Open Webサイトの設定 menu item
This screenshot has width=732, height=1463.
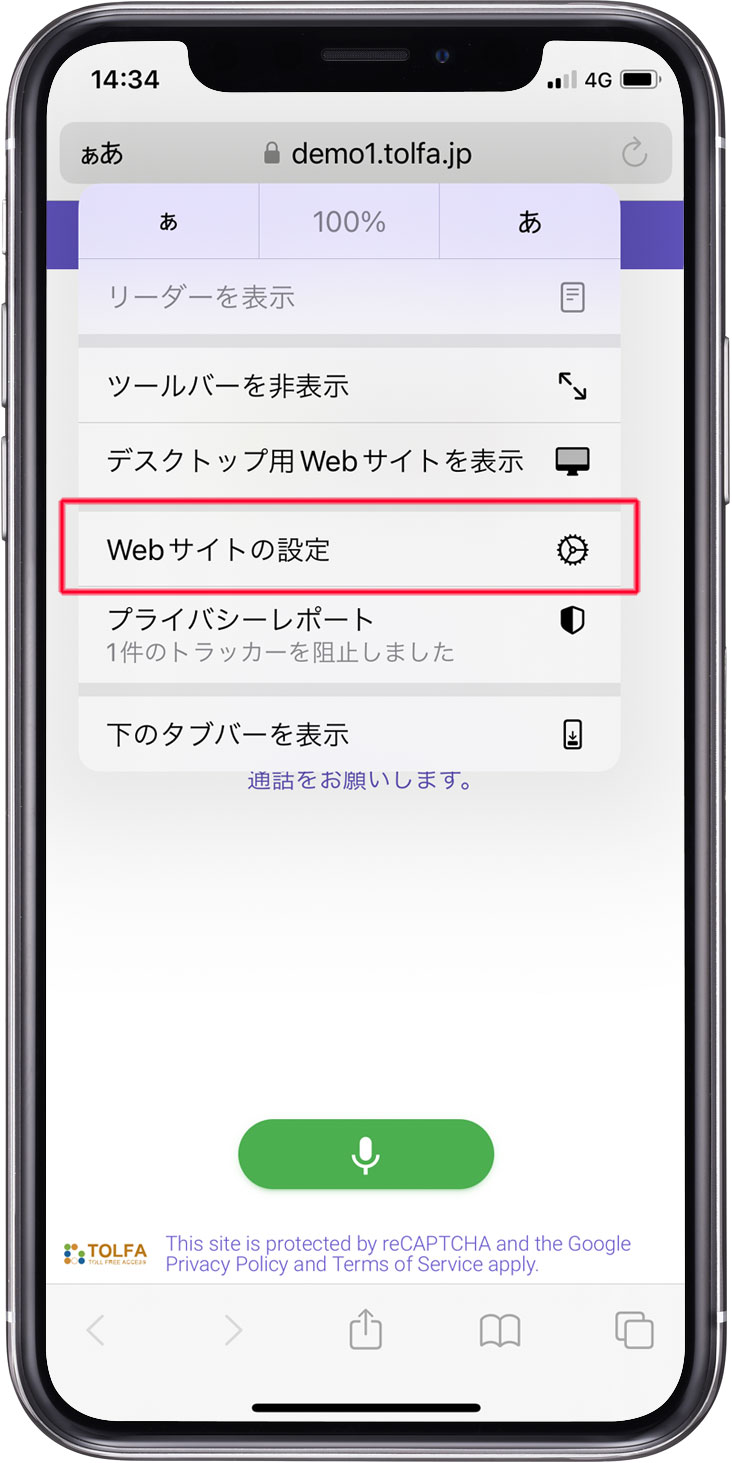(x=348, y=549)
